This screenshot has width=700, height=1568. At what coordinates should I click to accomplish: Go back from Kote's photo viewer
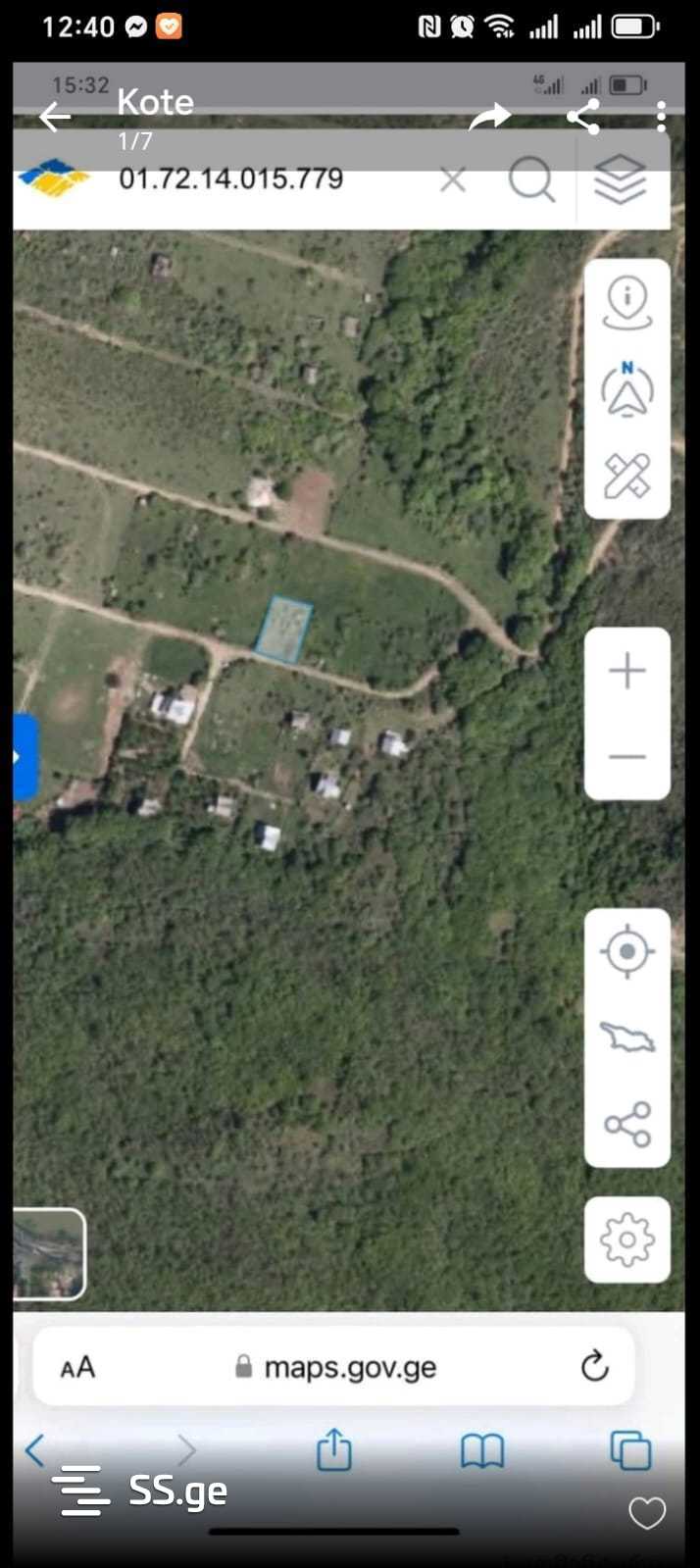55,118
